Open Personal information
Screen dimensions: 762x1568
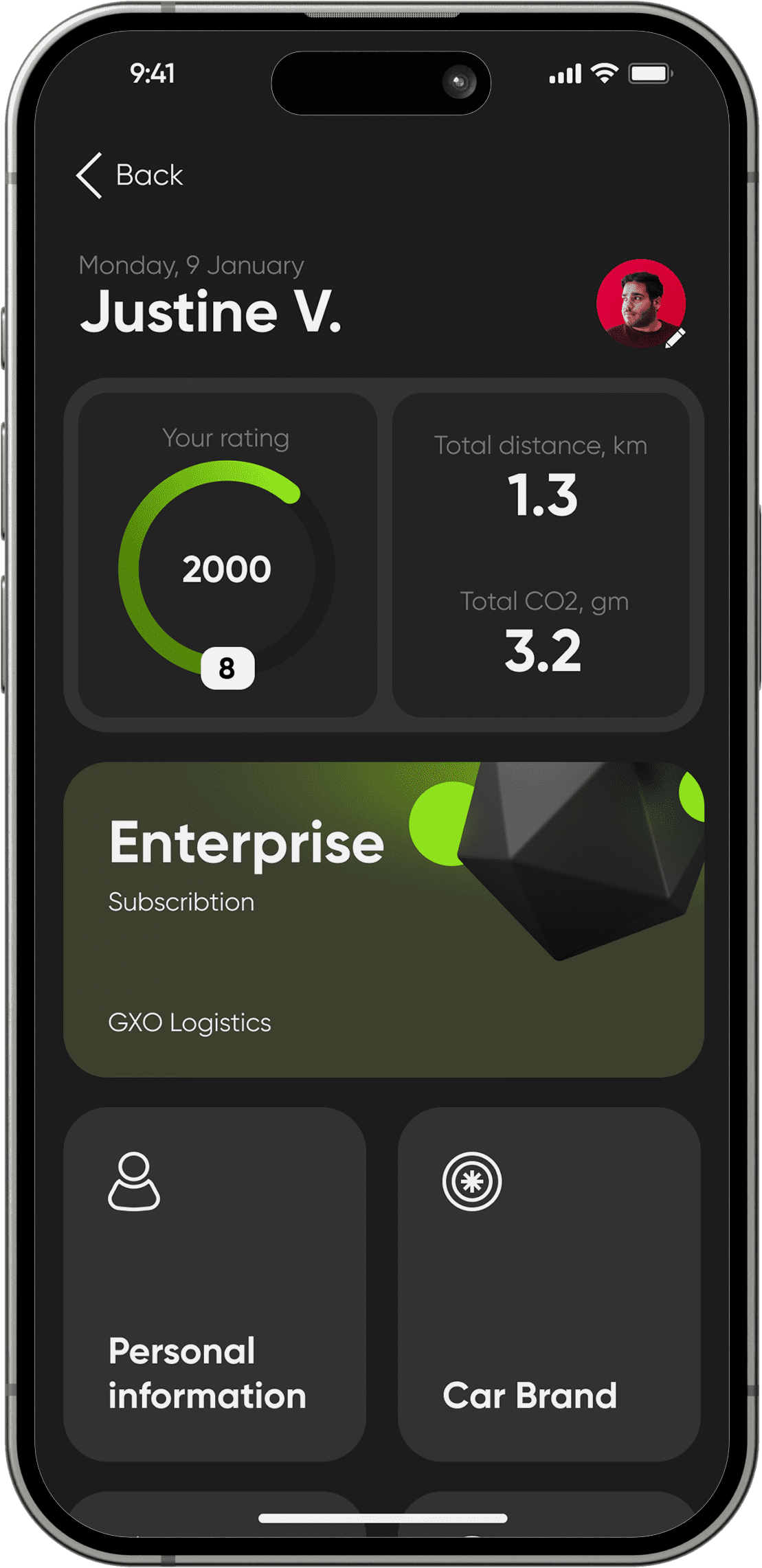pos(214,1284)
